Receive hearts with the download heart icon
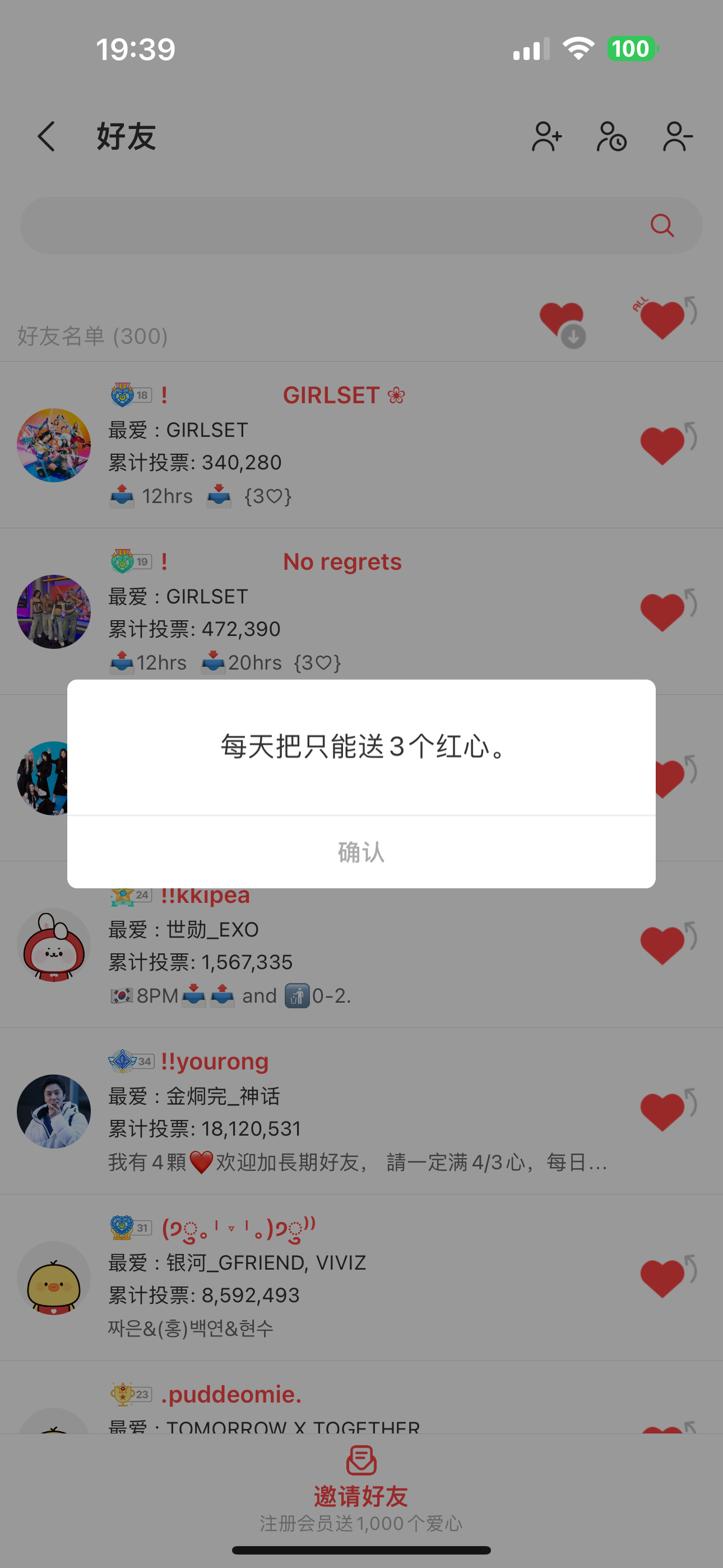The image size is (723, 1568). pos(563,324)
